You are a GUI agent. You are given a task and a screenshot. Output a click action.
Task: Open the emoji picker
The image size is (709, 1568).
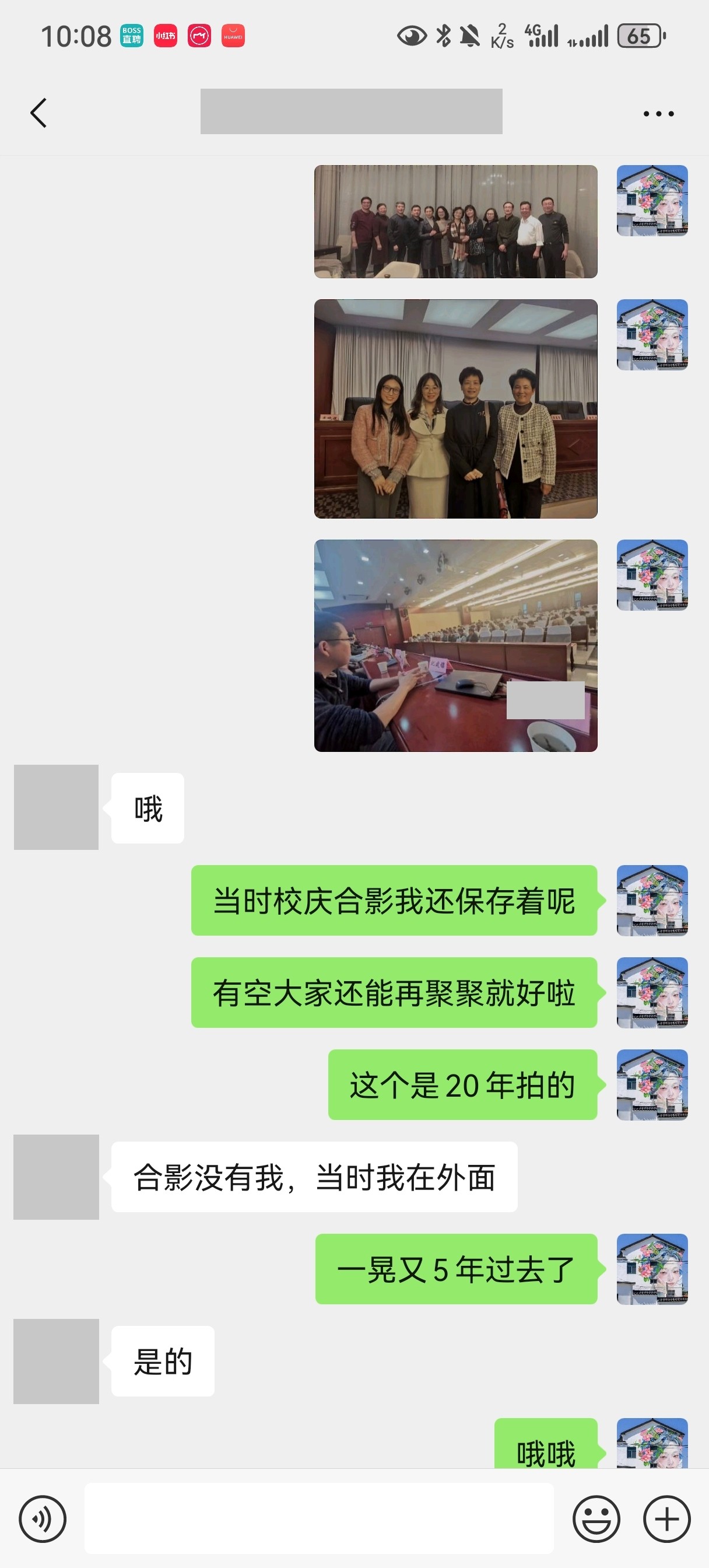coord(596,1518)
